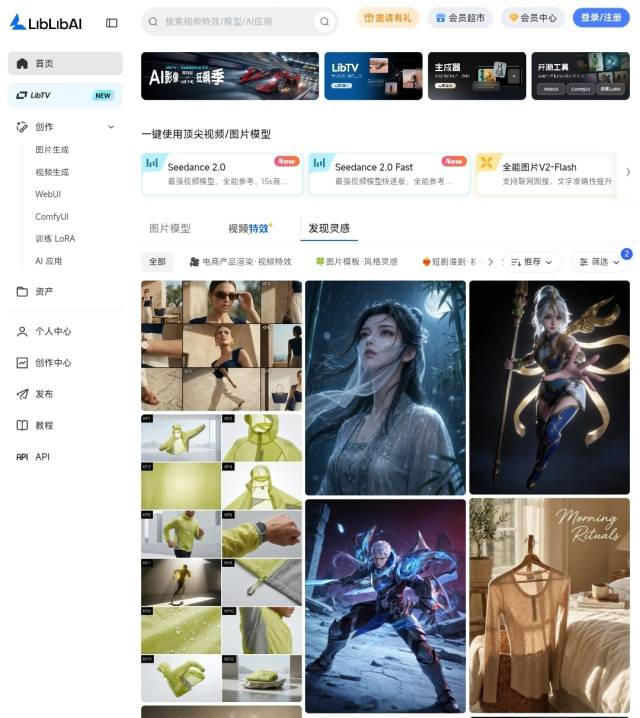Switch to the 图片模型 tab

coord(169,228)
